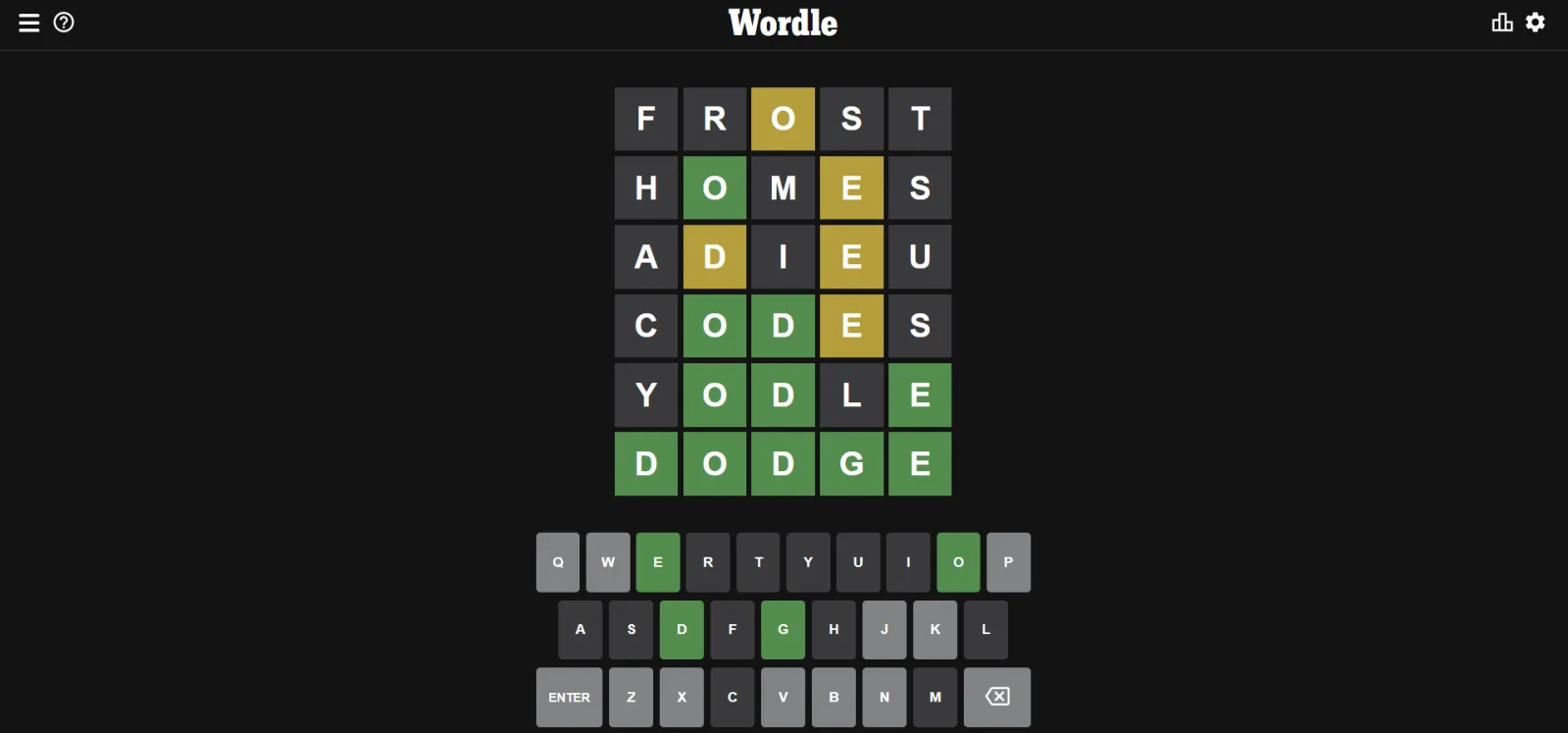Tap the X key
Viewport: 1568px width, 733px height.
tap(682, 698)
